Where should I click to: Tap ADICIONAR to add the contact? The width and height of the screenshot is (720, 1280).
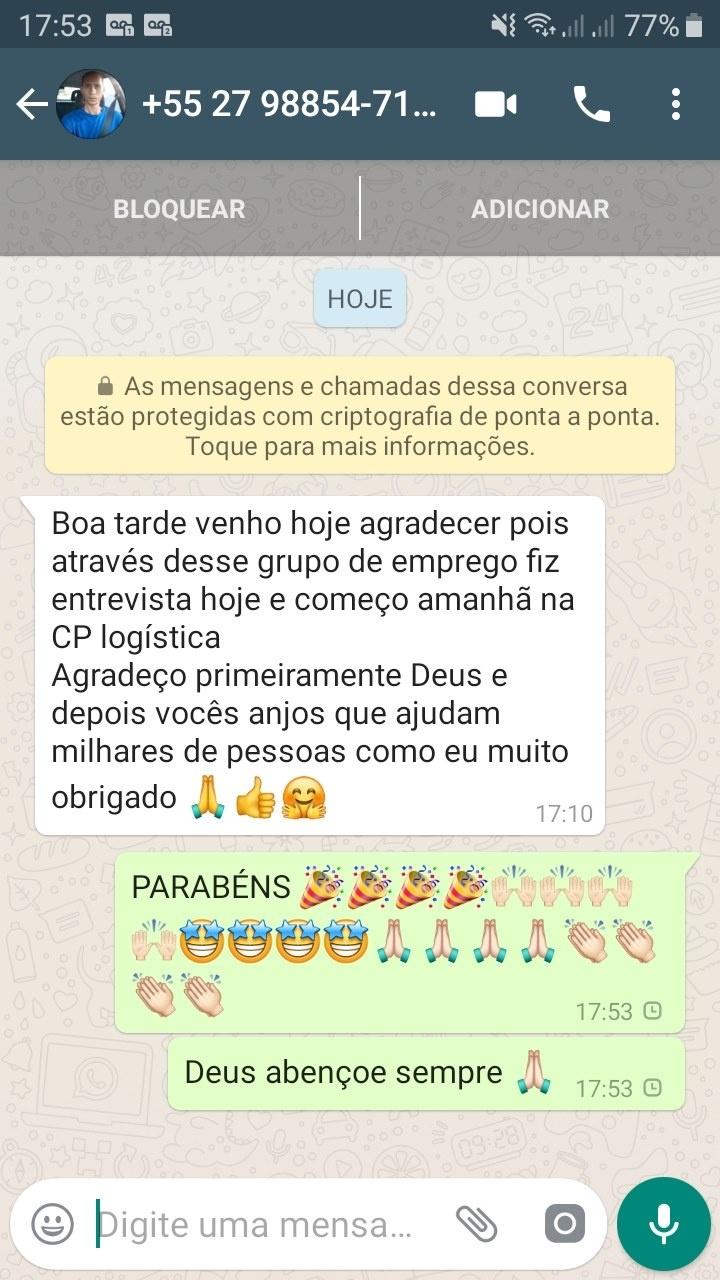(x=540, y=209)
